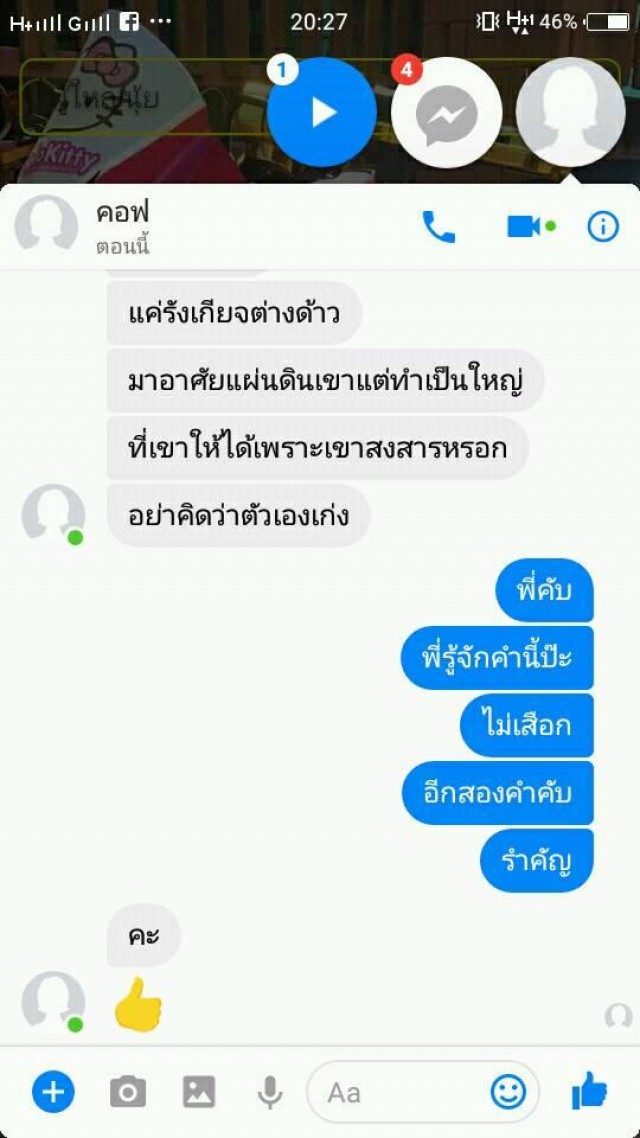Open คอฟ's profile from header avatar
The height and width of the screenshot is (1138, 640).
pyautogui.click(x=46, y=226)
